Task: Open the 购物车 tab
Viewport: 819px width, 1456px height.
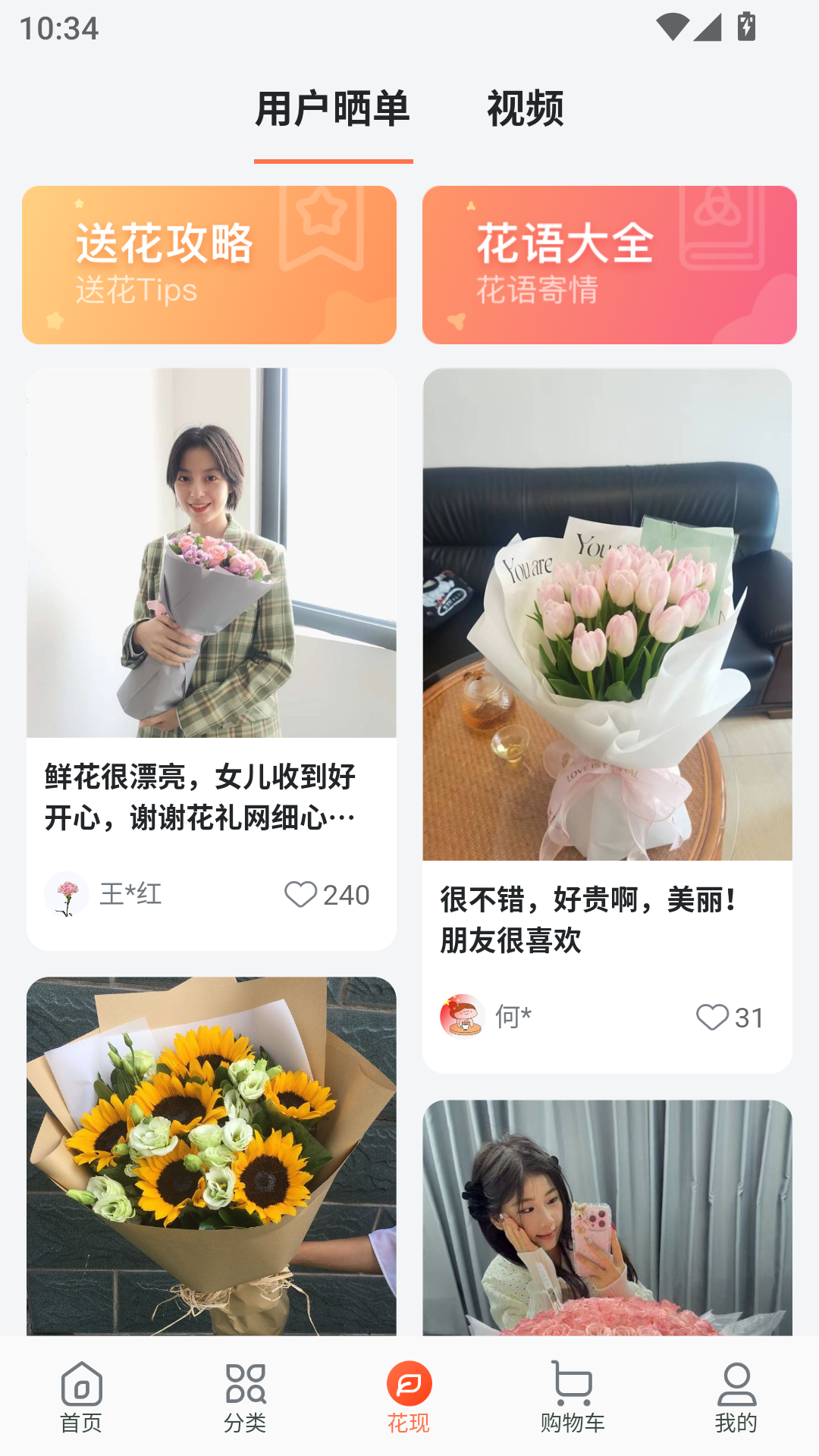Action: pyautogui.click(x=573, y=1398)
